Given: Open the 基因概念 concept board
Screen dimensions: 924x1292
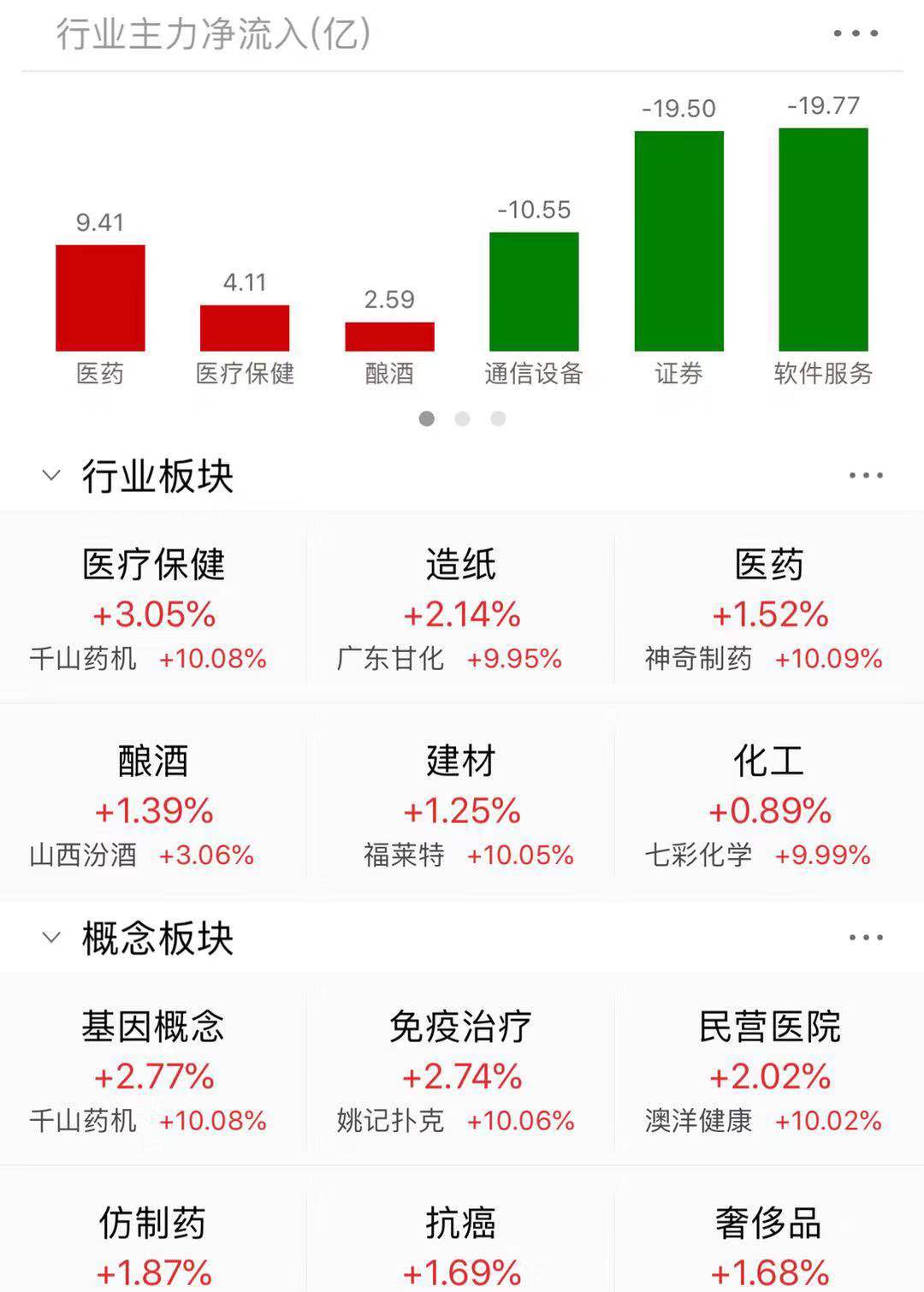Looking at the screenshot, I should (x=152, y=1027).
